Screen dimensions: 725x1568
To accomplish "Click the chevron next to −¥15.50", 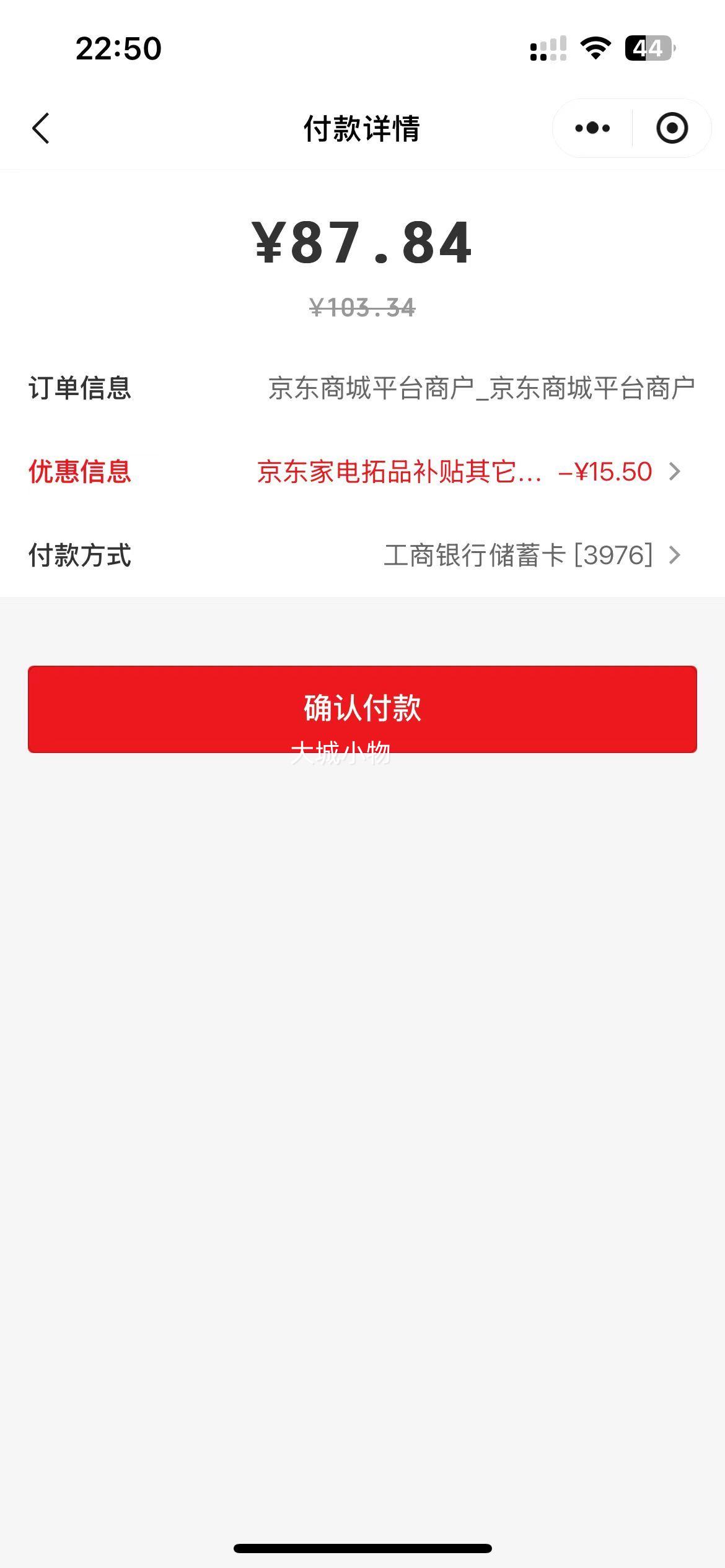I will 675,472.
